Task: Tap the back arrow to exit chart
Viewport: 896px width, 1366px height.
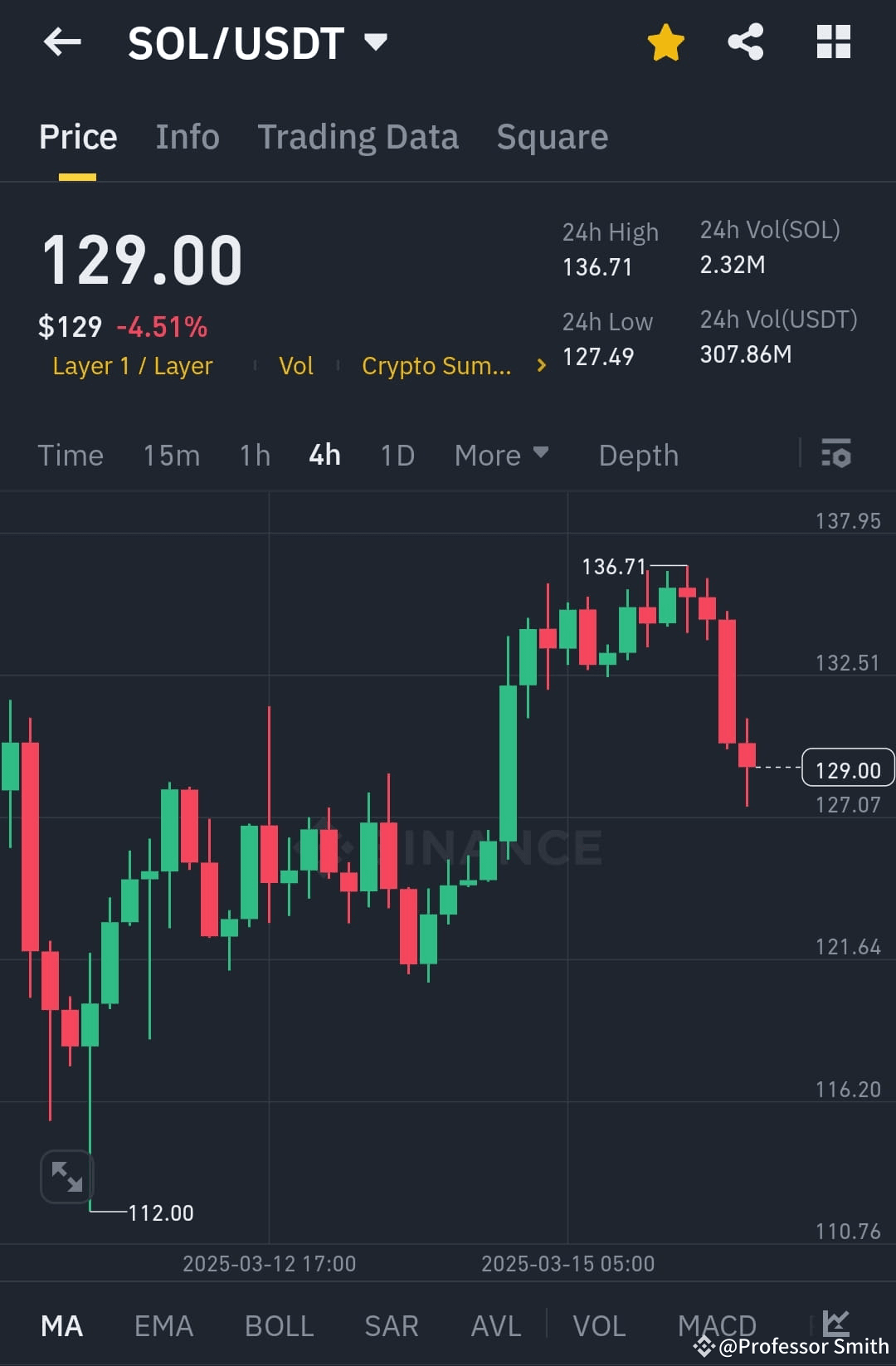Action: pyautogui.click(x=62, y=42)
